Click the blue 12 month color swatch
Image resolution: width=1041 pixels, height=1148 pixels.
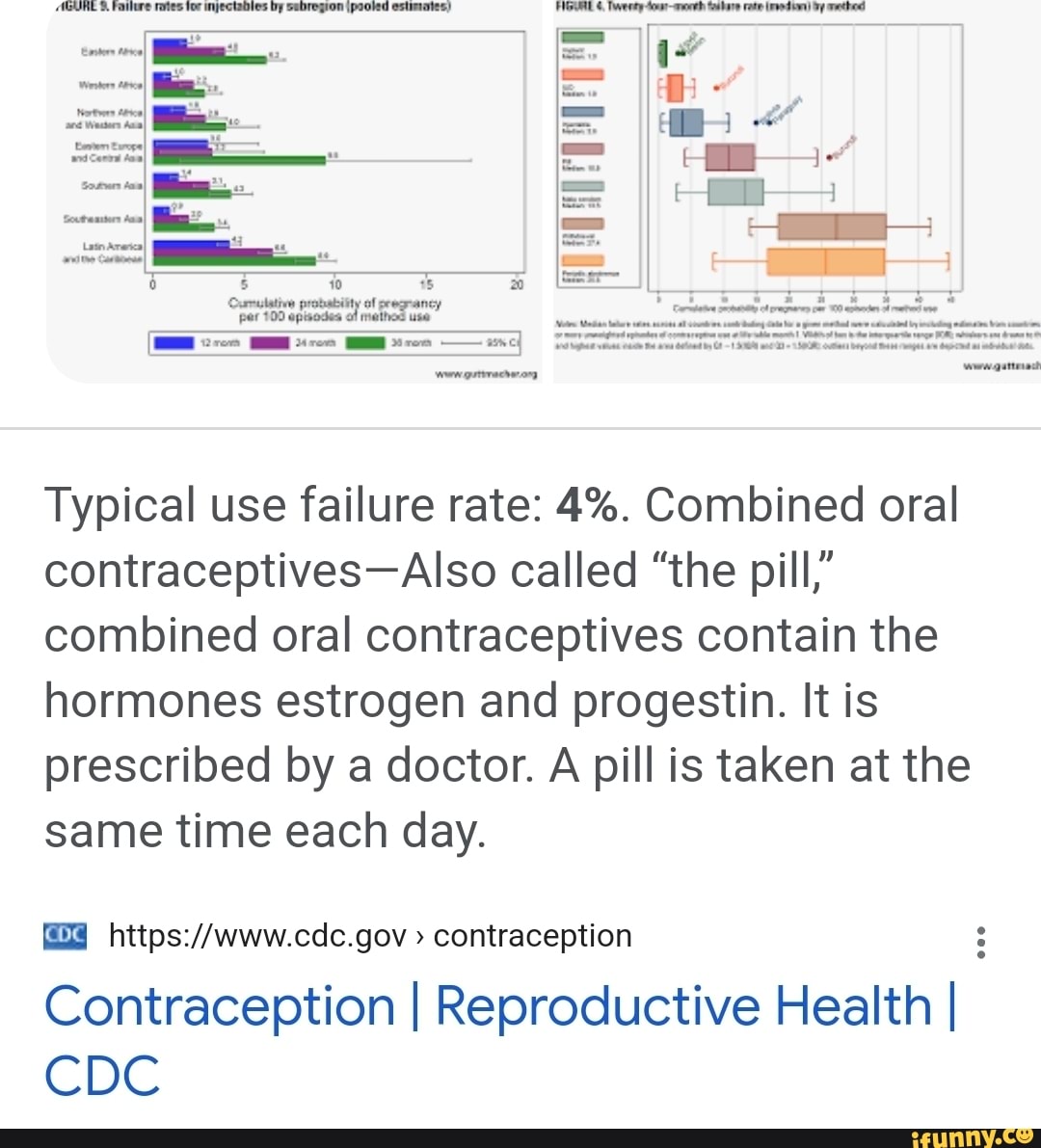174,343
